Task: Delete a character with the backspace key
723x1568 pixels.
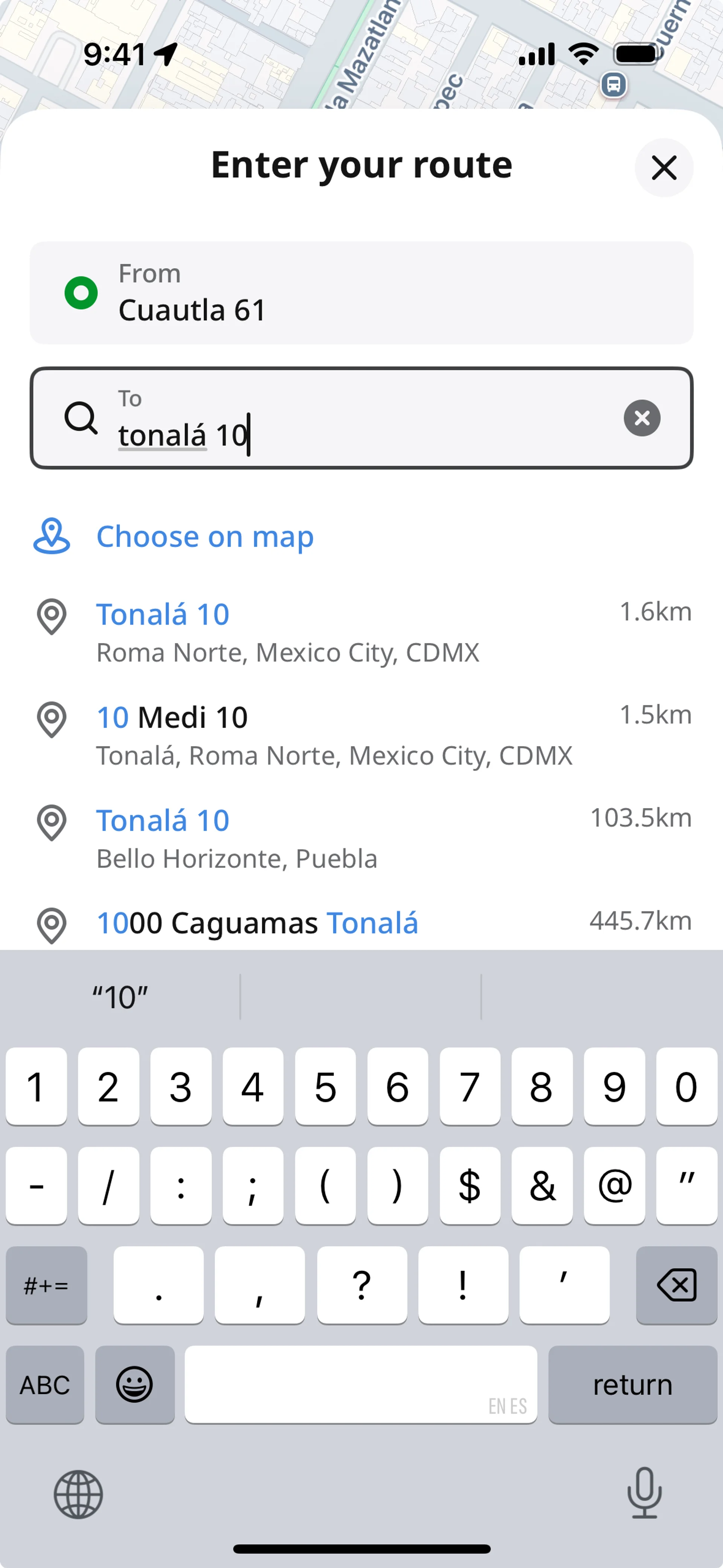Action: pos(676,1285)
